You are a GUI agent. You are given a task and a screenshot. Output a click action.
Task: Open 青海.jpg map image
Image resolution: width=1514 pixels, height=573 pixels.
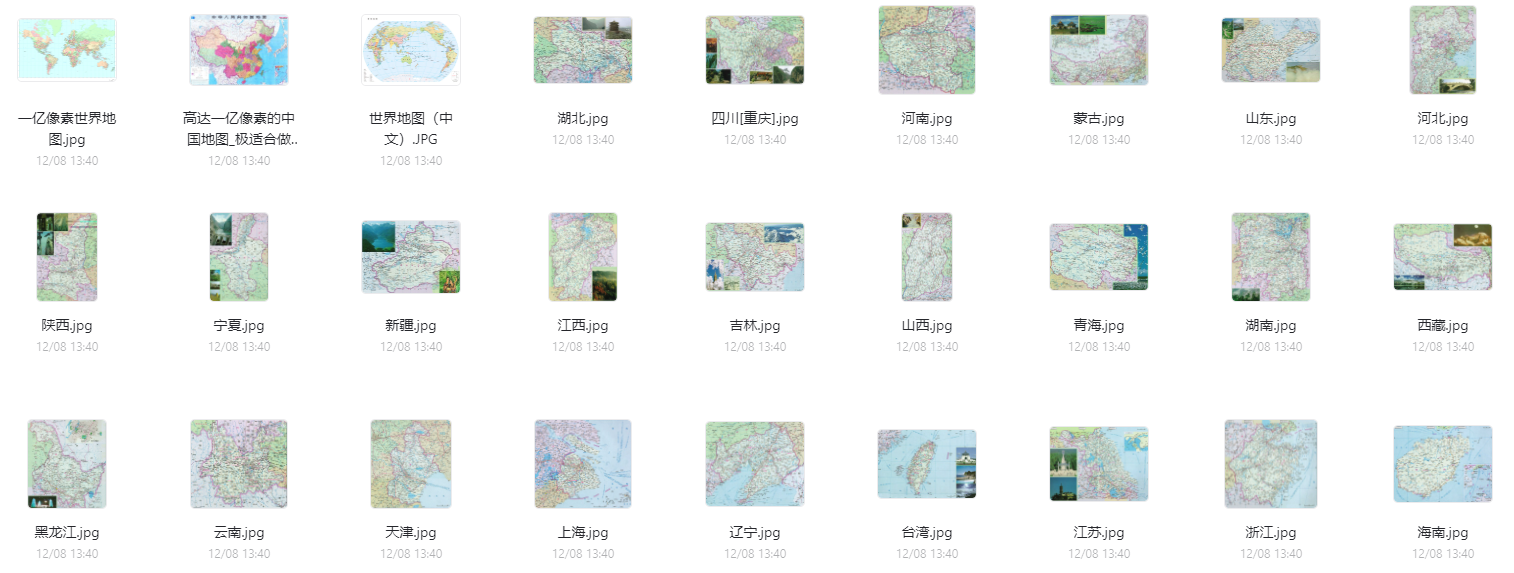1099,257
